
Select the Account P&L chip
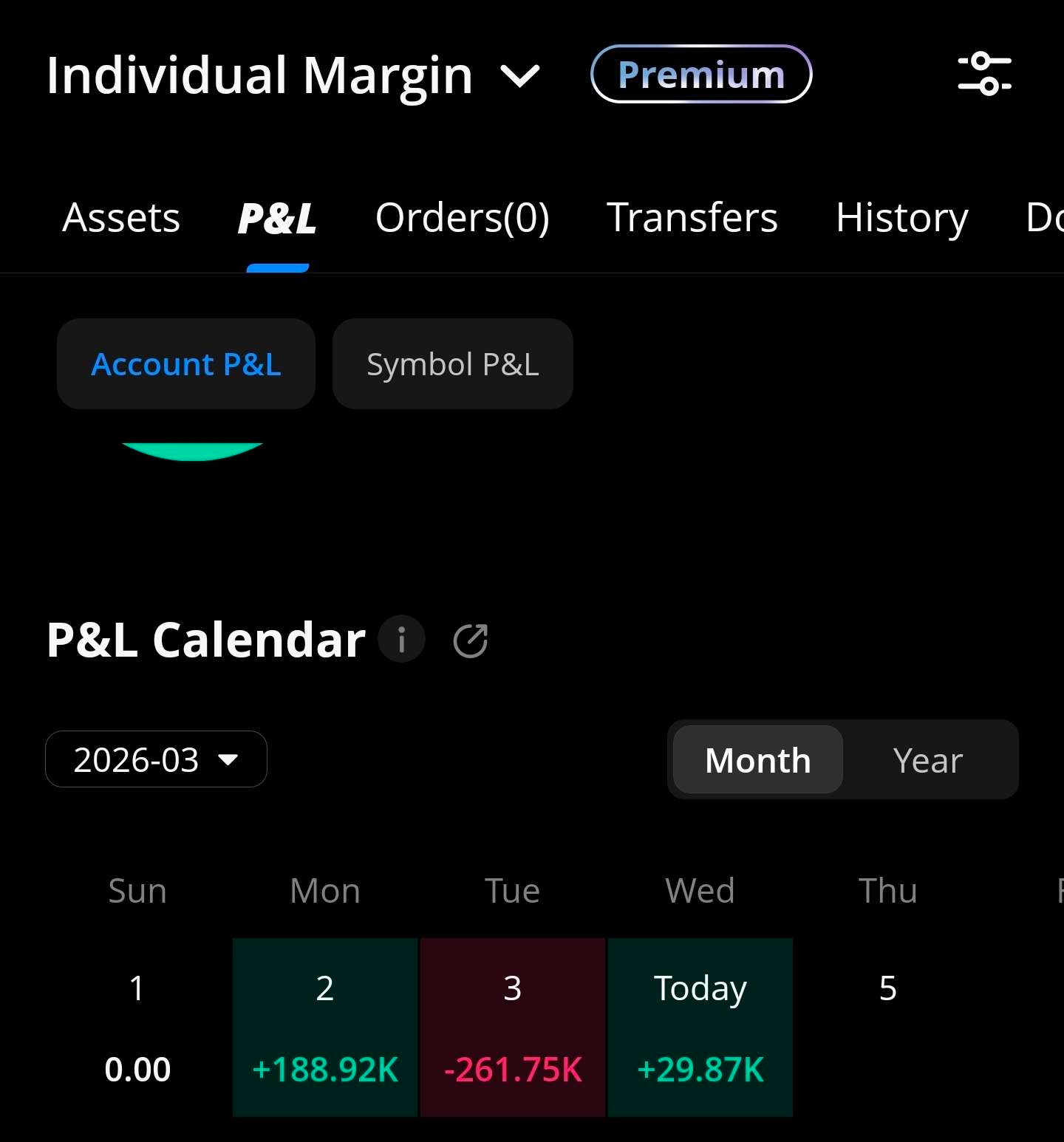pyautogui.click(x=186, y=364)
